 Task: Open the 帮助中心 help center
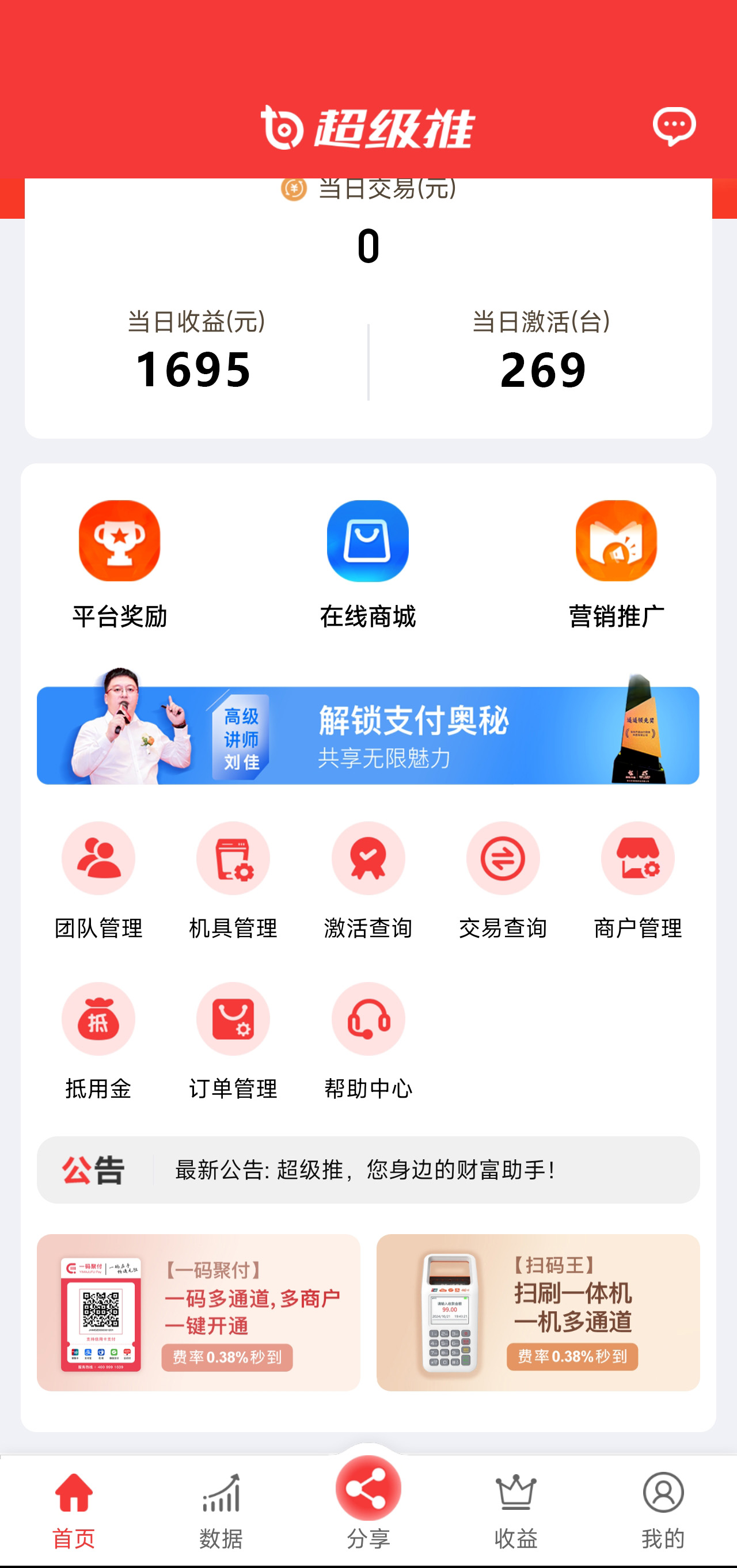pyautogui.click(x=368, y=1019)
